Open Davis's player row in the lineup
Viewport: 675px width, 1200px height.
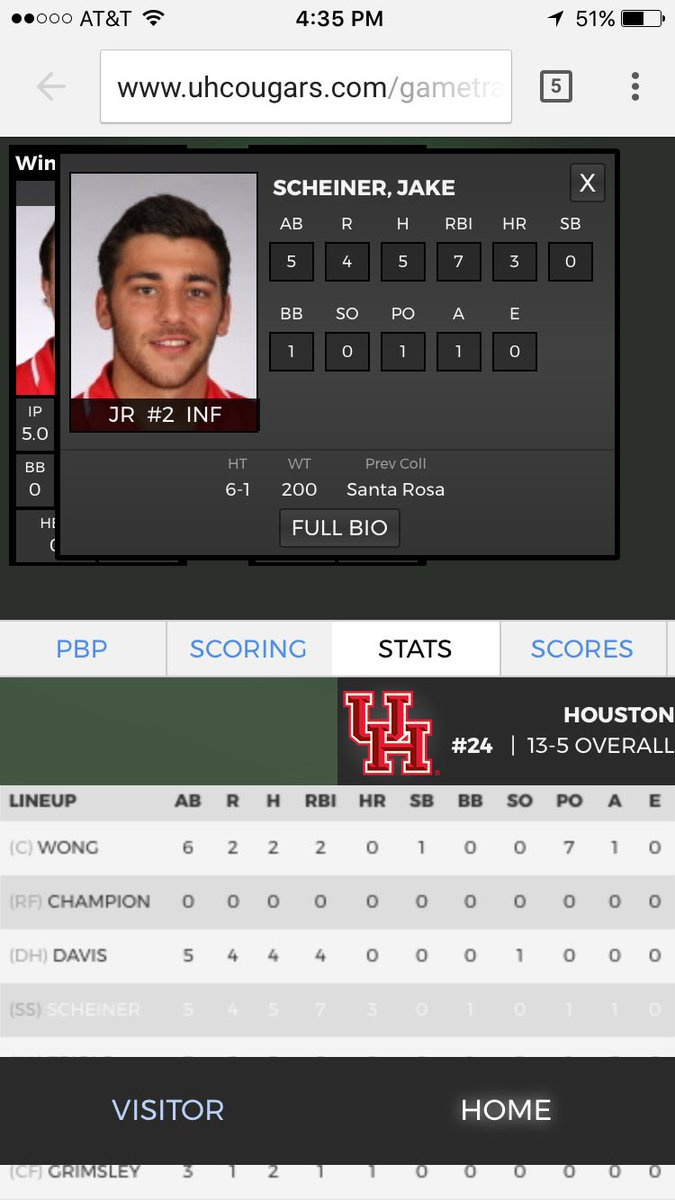click(337, 956)
